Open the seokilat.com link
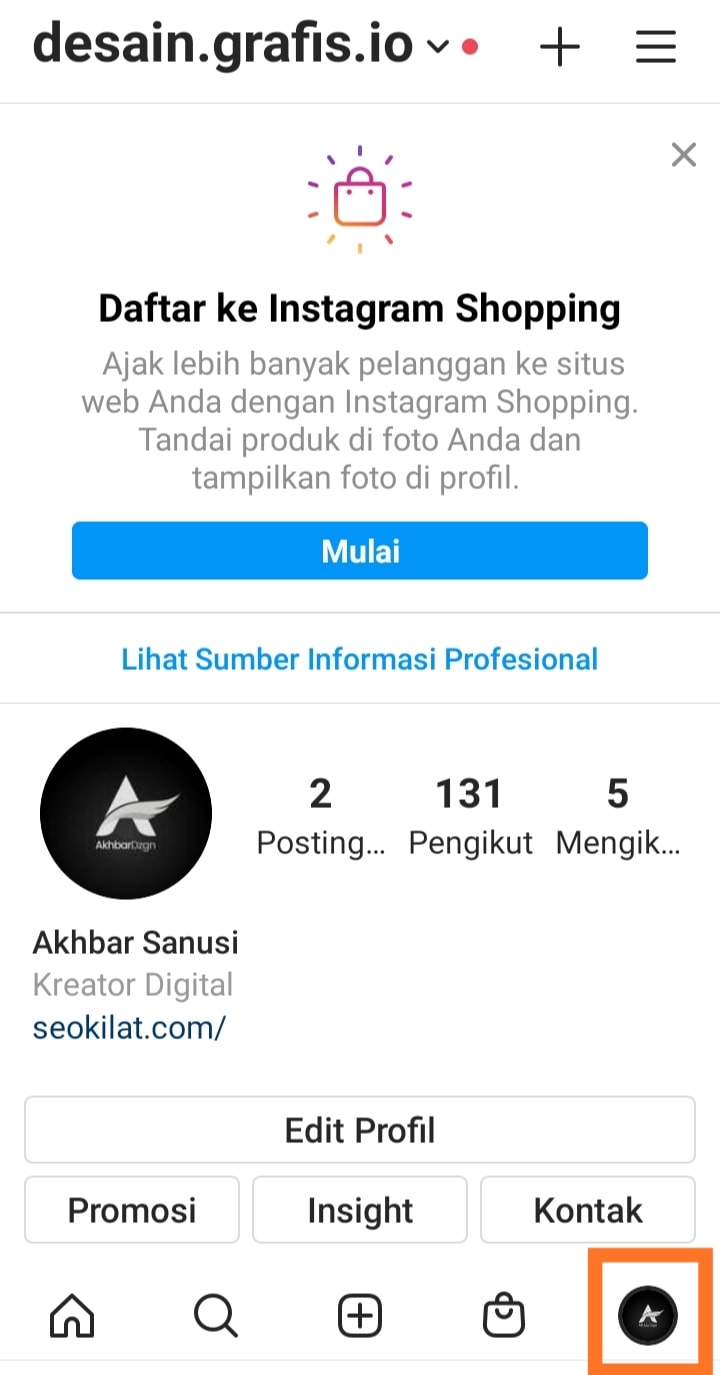 pyautogui.click(x=129, y=1028)
